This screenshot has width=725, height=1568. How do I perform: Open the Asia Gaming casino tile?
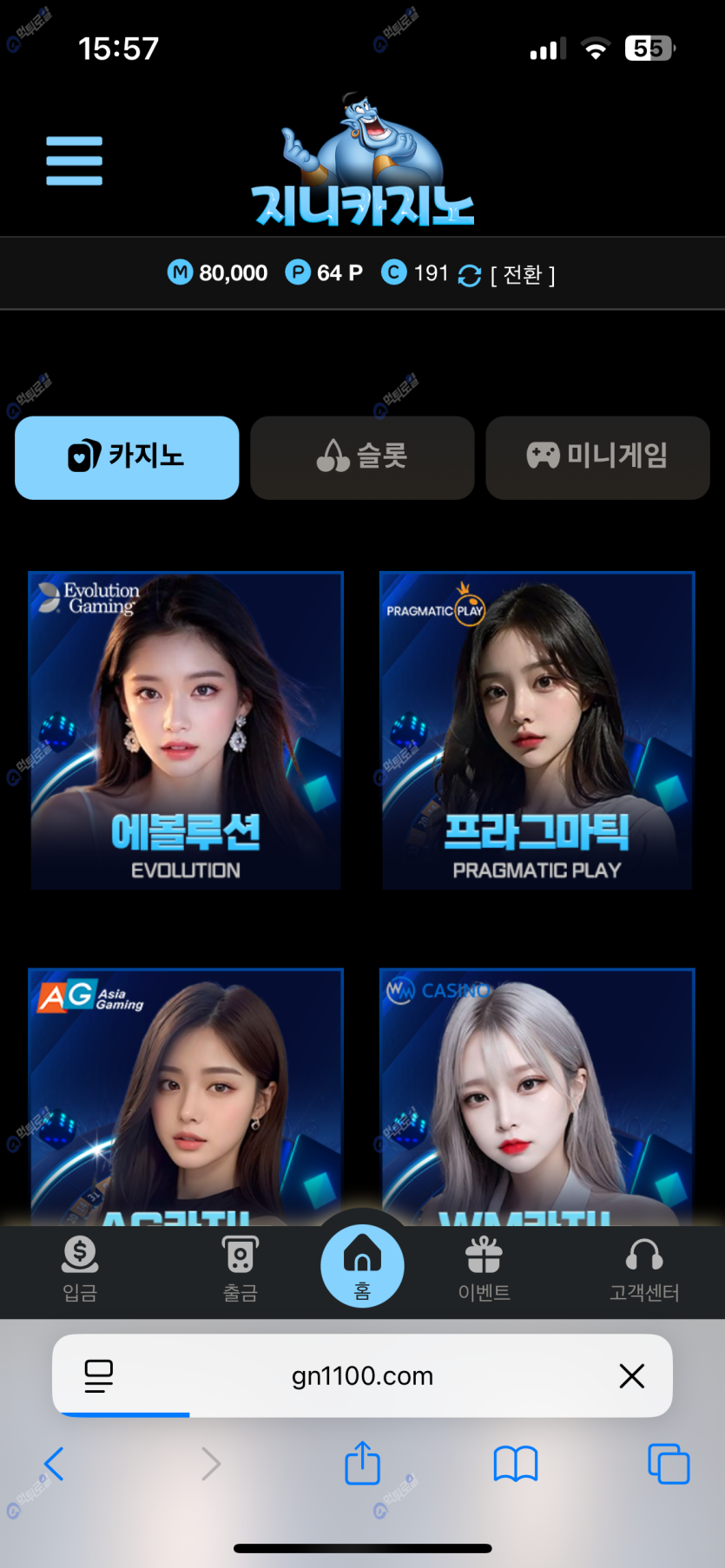(186, 1093)
